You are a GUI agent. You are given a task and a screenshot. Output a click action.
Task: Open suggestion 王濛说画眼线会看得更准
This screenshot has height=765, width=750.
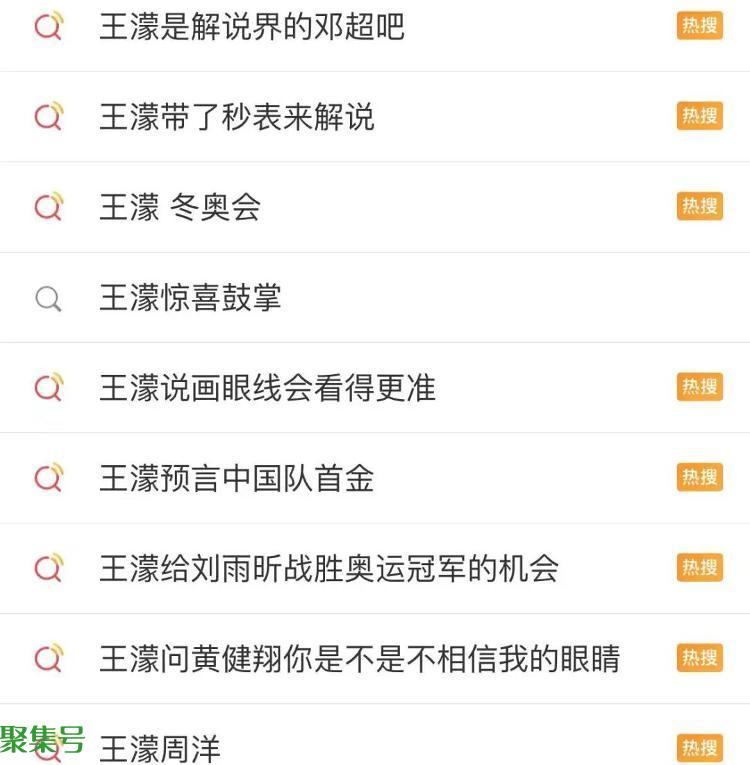pos(267,388)
